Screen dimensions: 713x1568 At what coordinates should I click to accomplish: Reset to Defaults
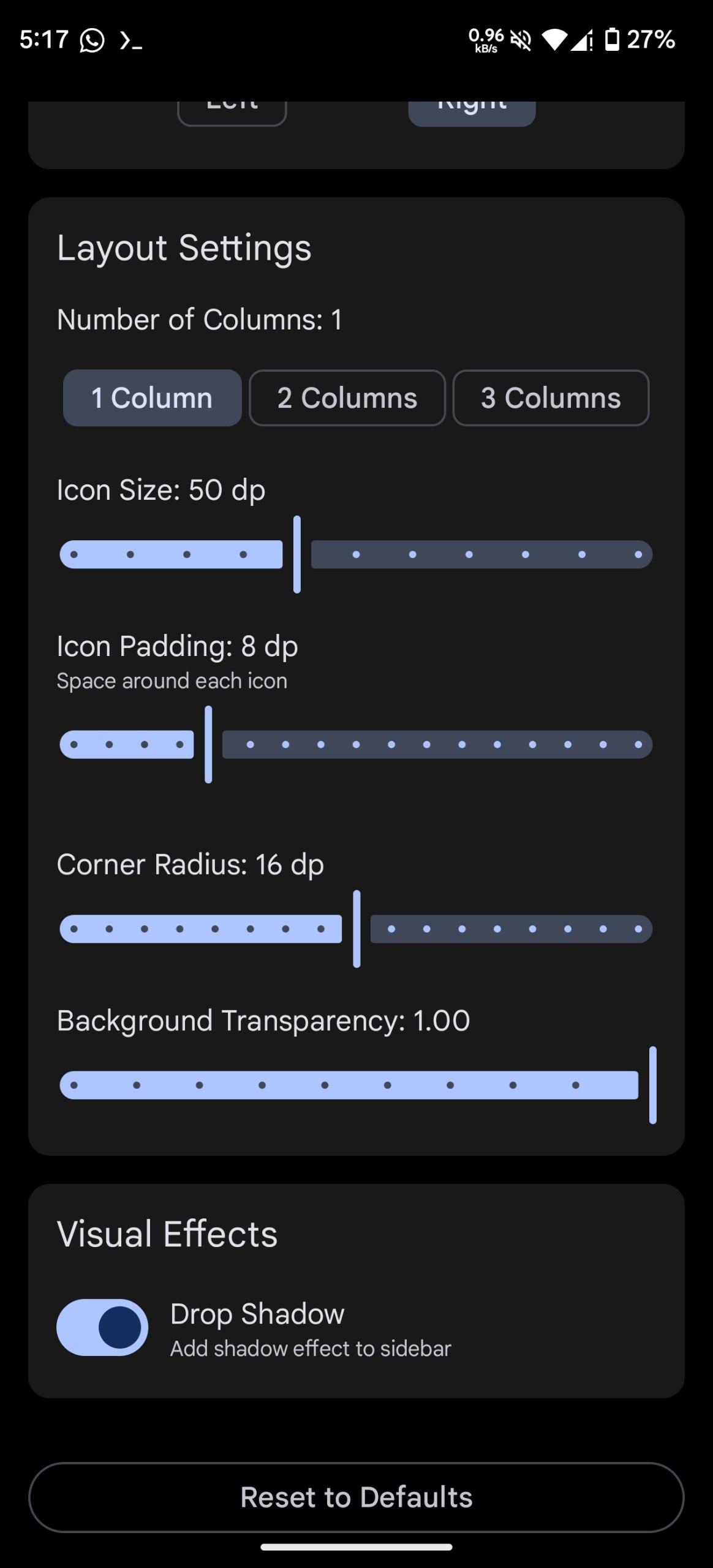pyautogui.click(x=356, y=1497)
